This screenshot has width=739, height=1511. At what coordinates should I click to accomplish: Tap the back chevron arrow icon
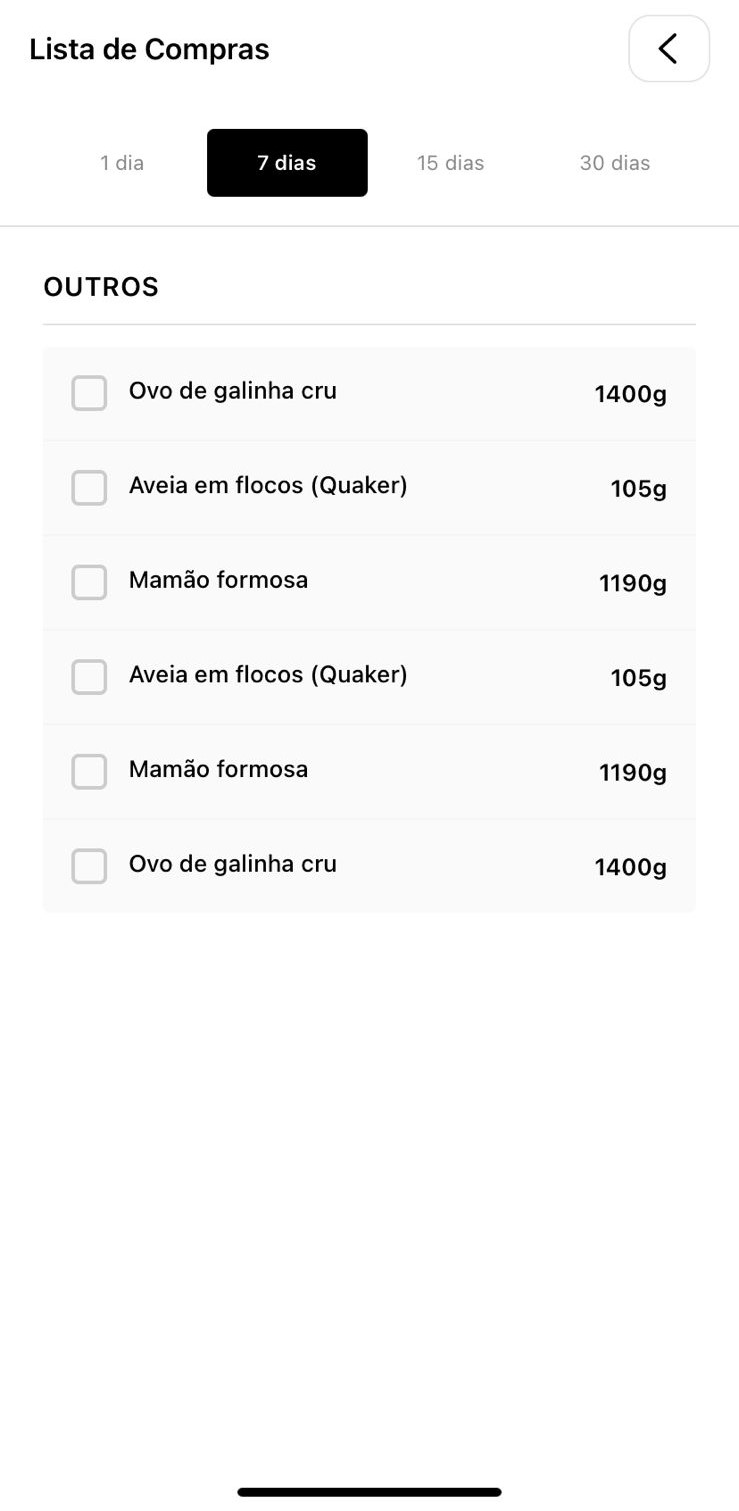coord(668,48)
